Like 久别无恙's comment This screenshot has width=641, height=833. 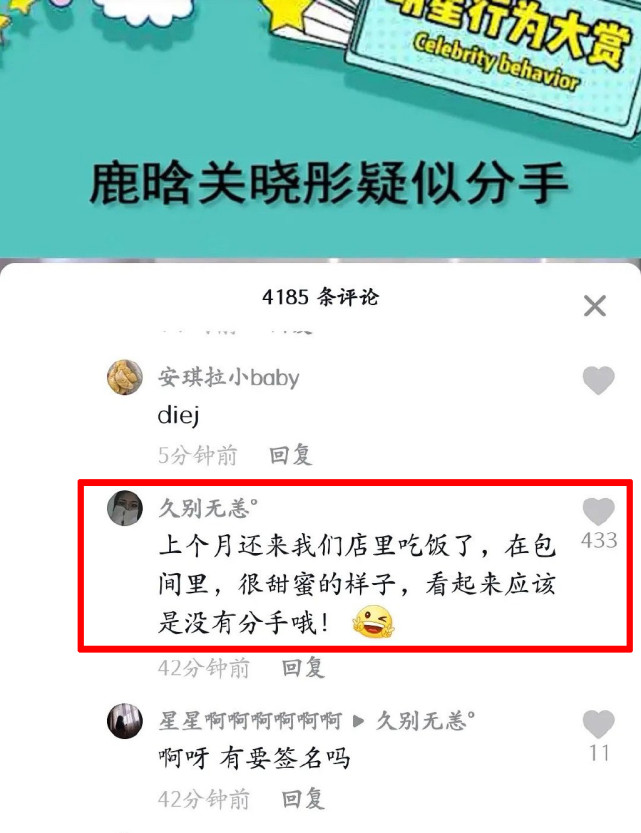coord(598,511)
